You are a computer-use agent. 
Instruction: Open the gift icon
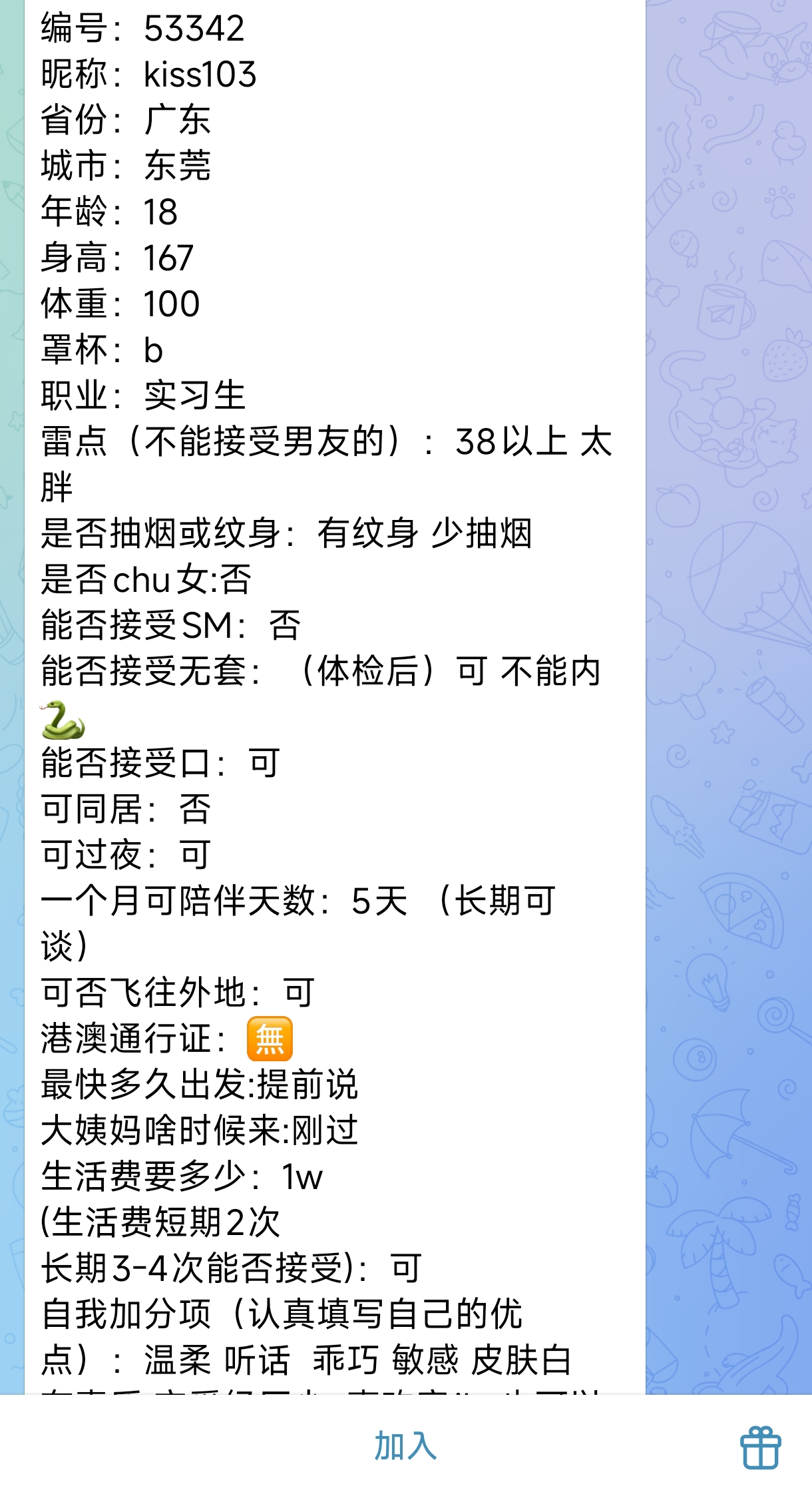(x=760, y=1447)
